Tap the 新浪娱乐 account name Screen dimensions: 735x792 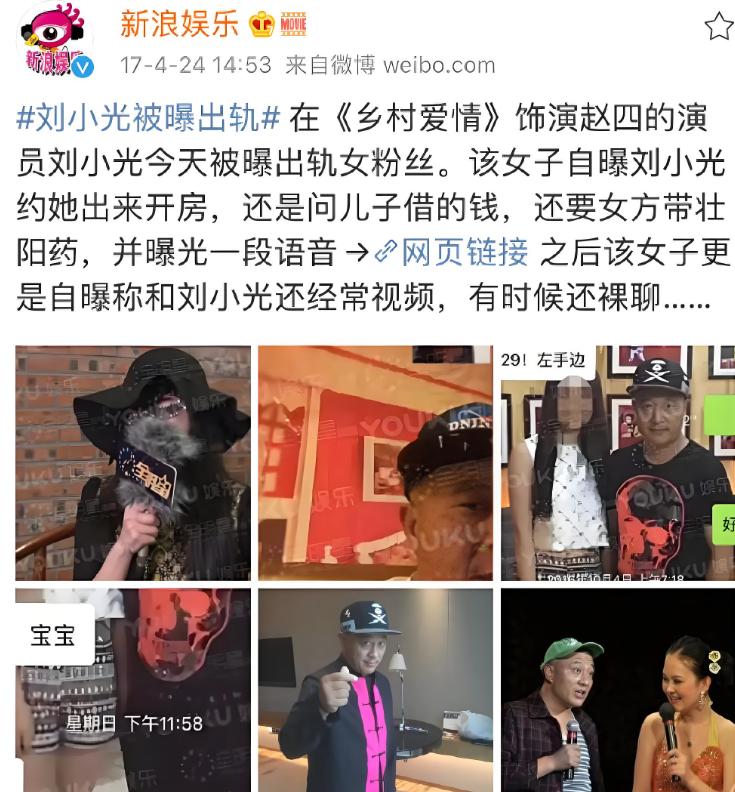pos(179,22)
